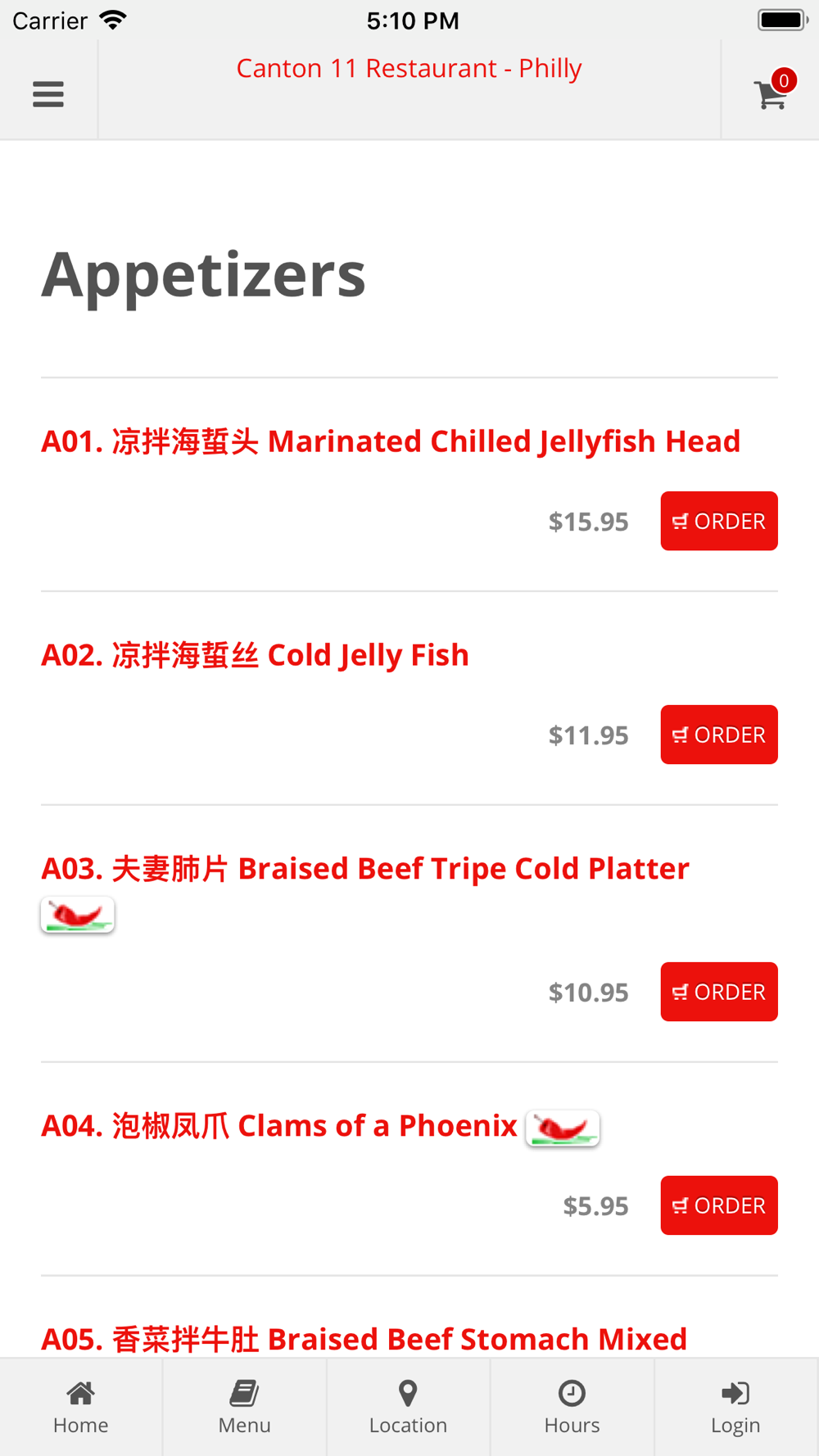The height and width of the screenshot is (1456, 819).
Task: Order A01 Marinated Chilled Jellyfish Head
Action: (719, 521)
